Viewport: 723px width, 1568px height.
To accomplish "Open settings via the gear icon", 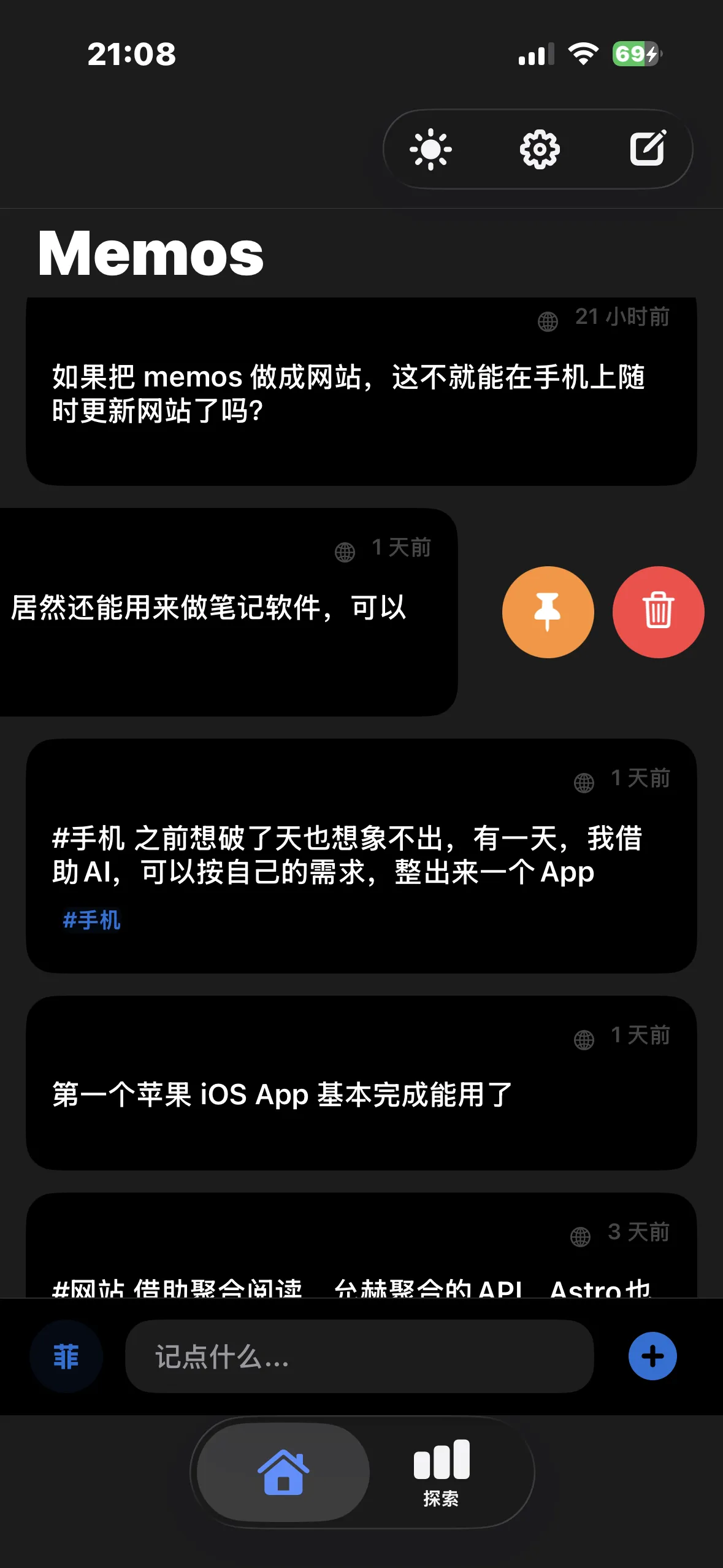I will point(540,149).
